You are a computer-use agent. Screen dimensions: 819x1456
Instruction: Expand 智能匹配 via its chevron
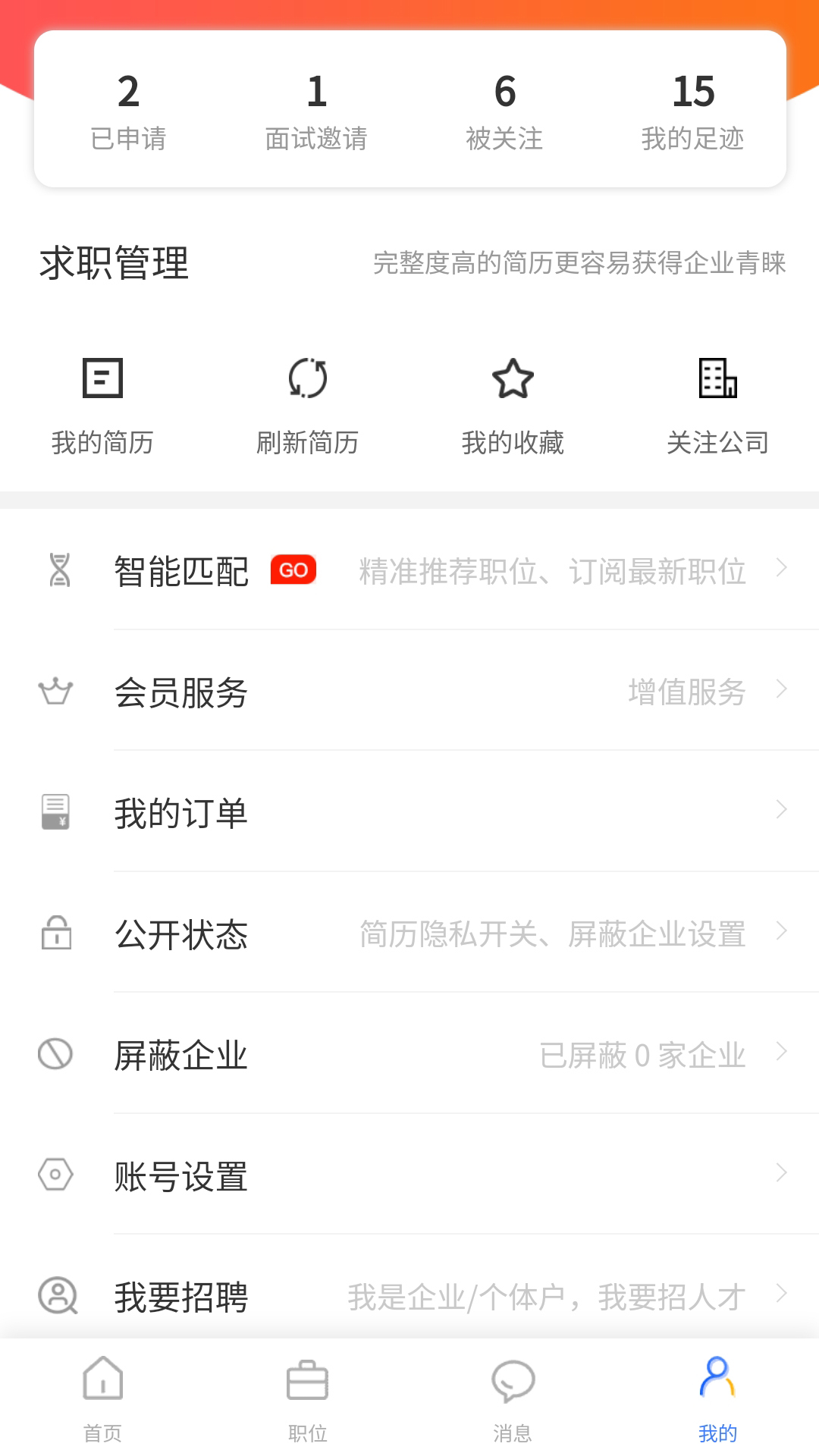[783, 569]
